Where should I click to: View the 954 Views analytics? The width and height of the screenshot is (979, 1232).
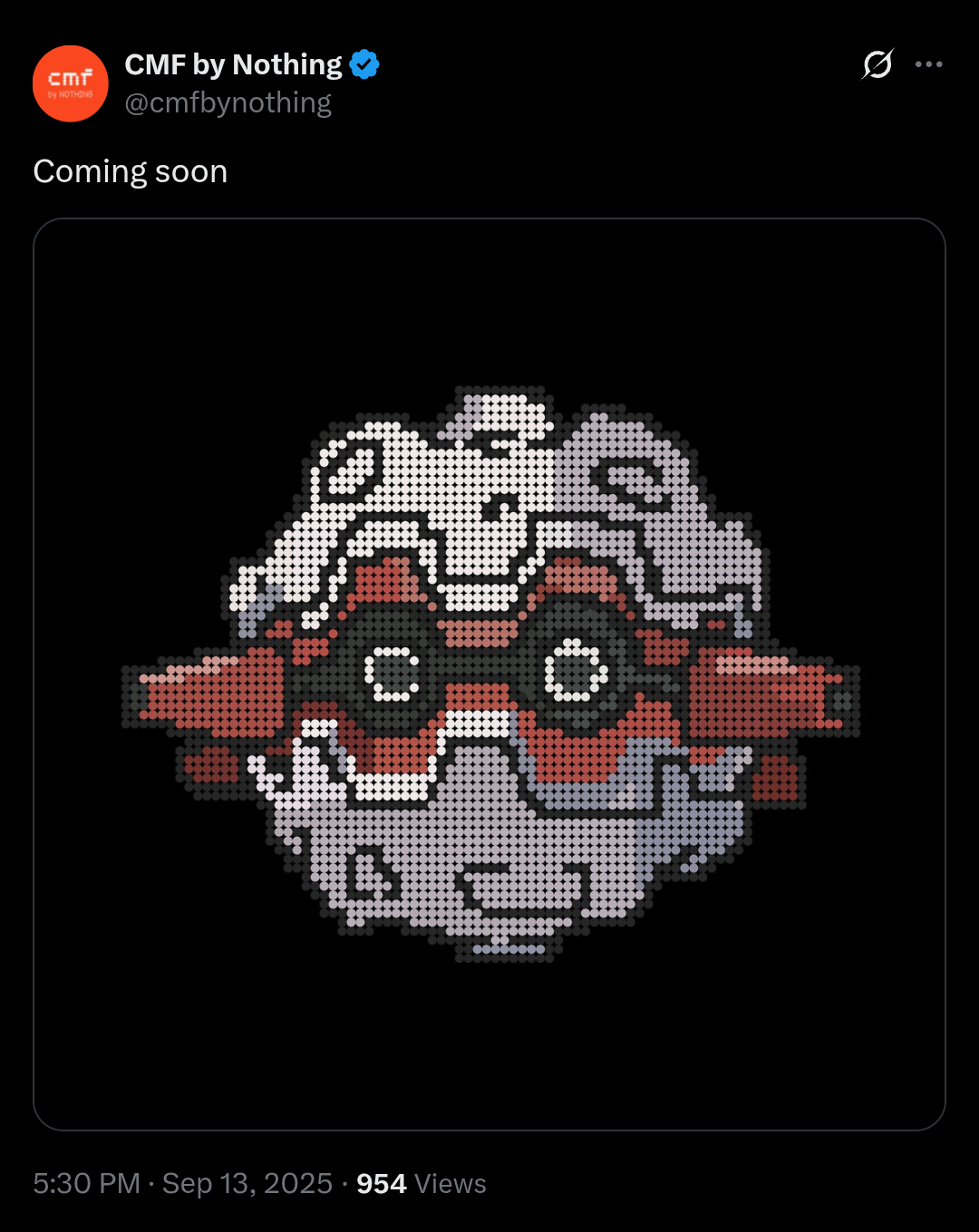(x=421, y=1183)
